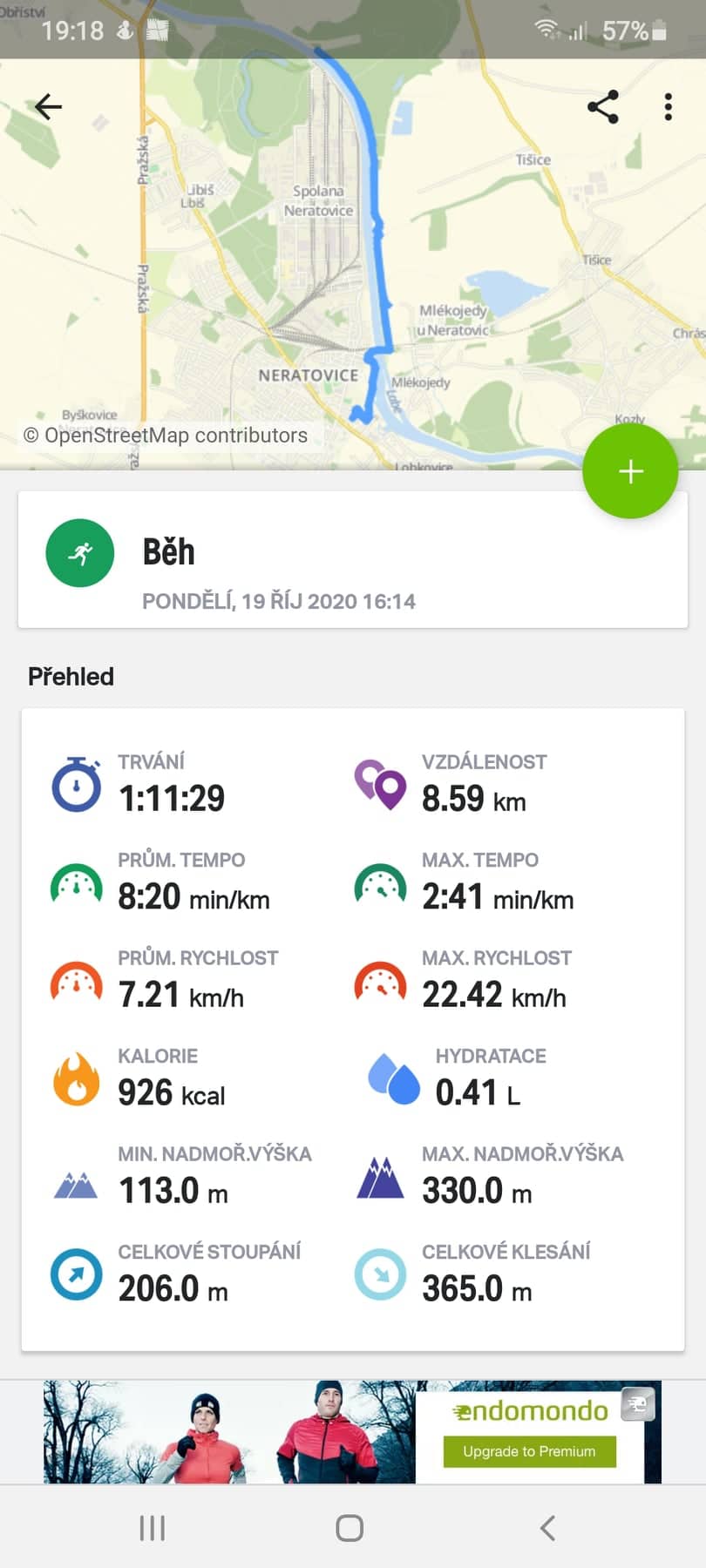Open the three-dot overflow menu
Image resolution: width=706 pixels, height=1568 pixels.
[x=668, y=106]
